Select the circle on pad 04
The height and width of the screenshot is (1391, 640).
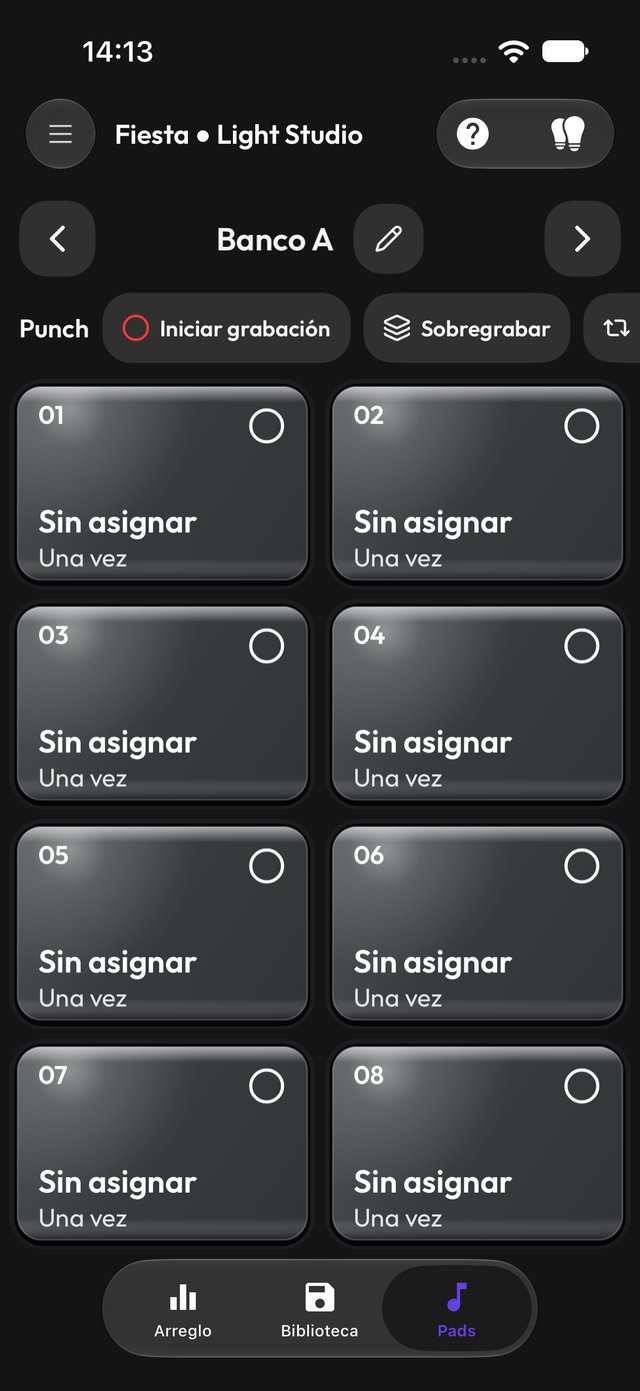click(582, 646)
